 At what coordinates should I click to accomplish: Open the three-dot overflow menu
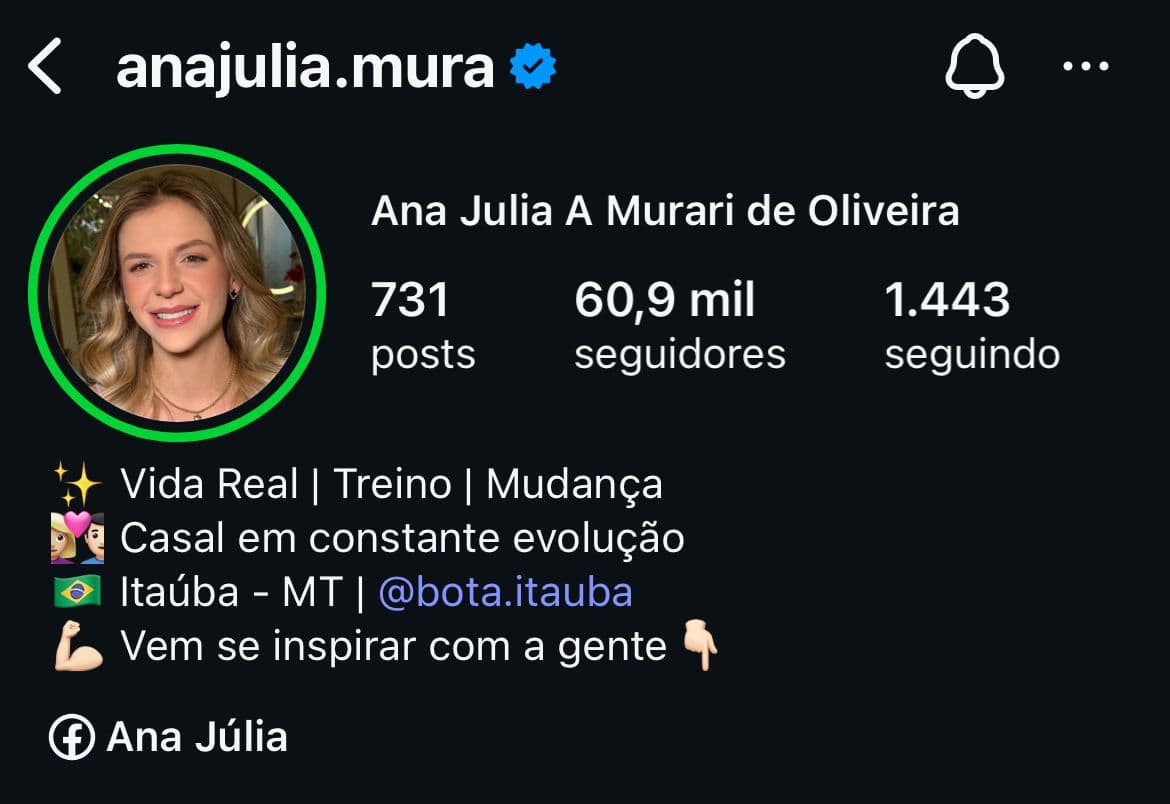pyautogui.click(x=1085, y=67)
